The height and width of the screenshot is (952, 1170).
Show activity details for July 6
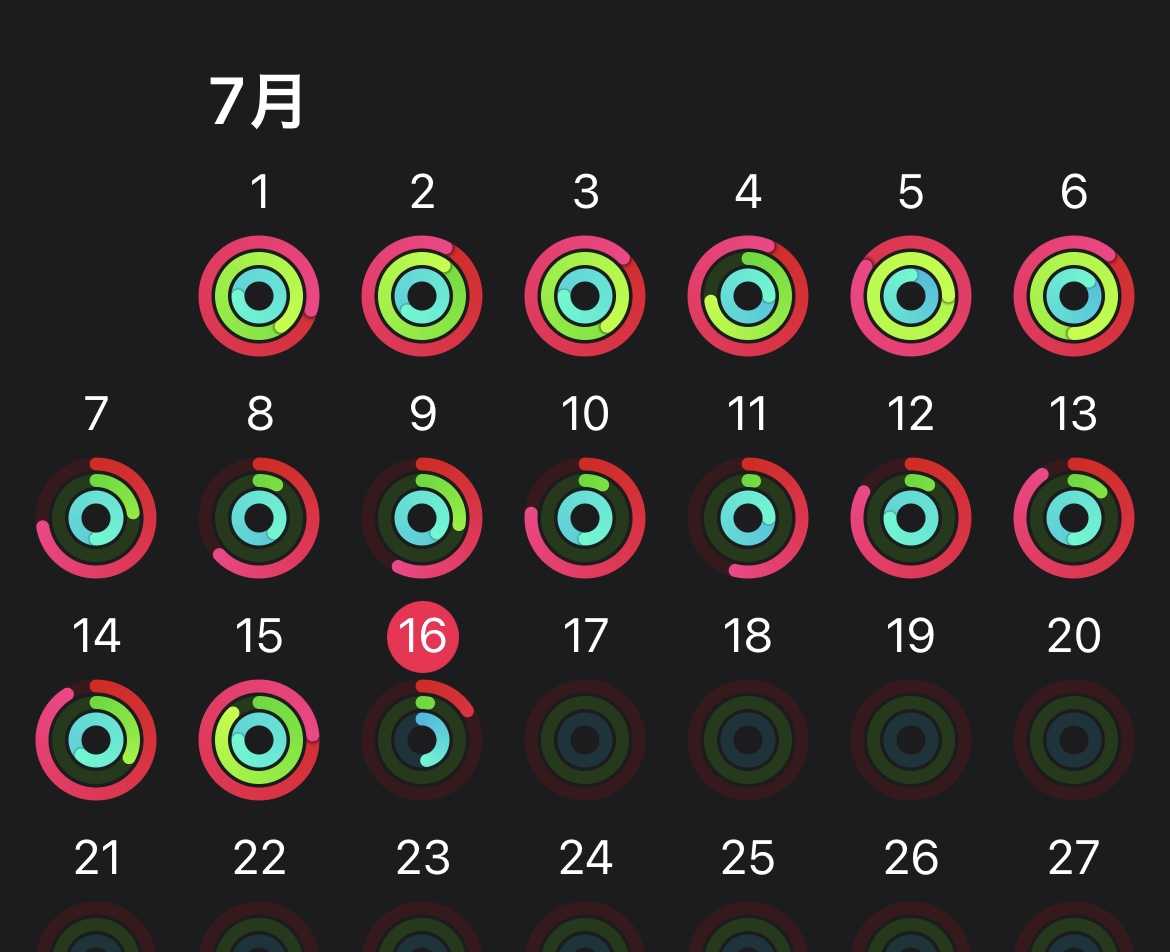point(1074,296)
